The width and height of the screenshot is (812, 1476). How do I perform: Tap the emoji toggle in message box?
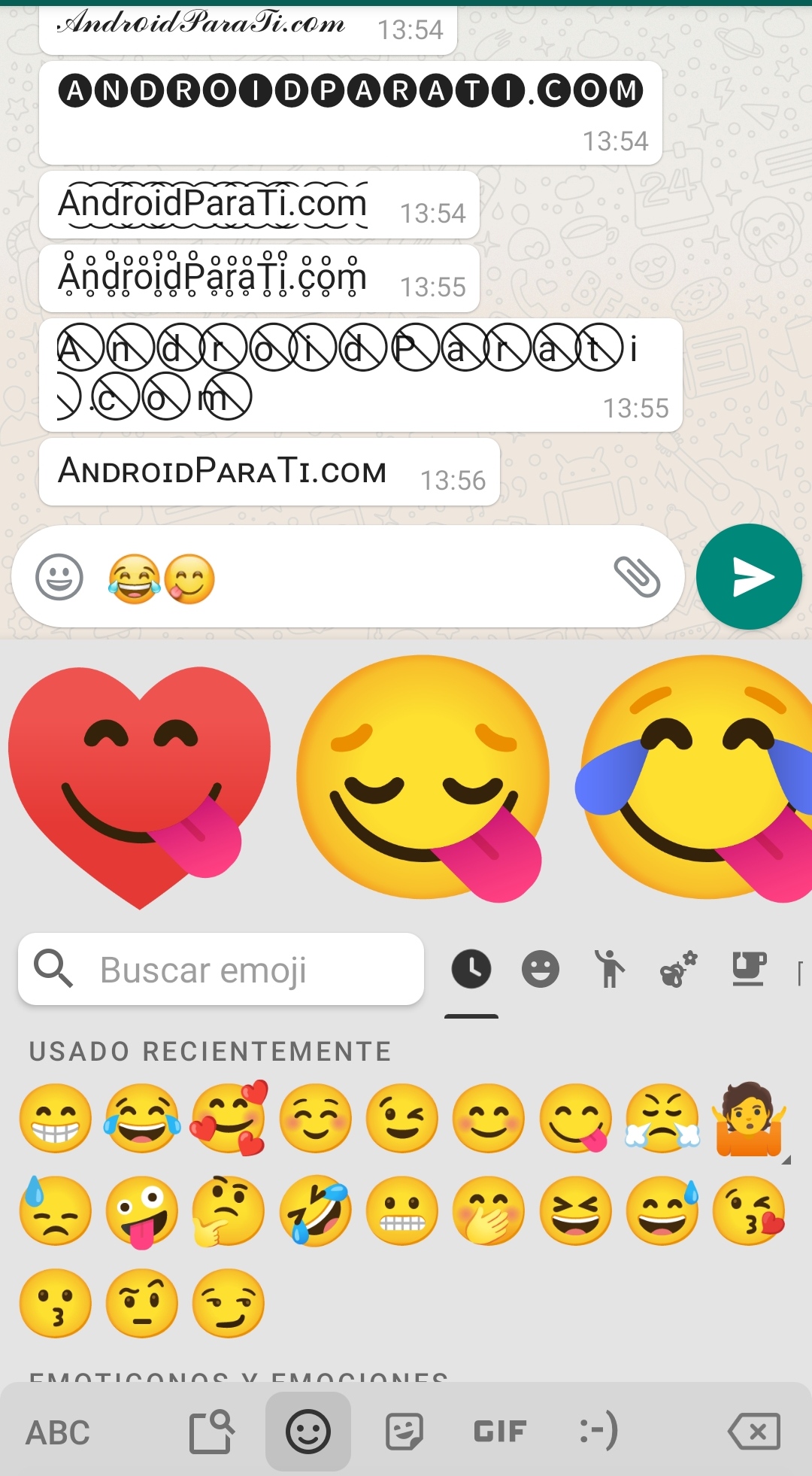click(59, 577)
